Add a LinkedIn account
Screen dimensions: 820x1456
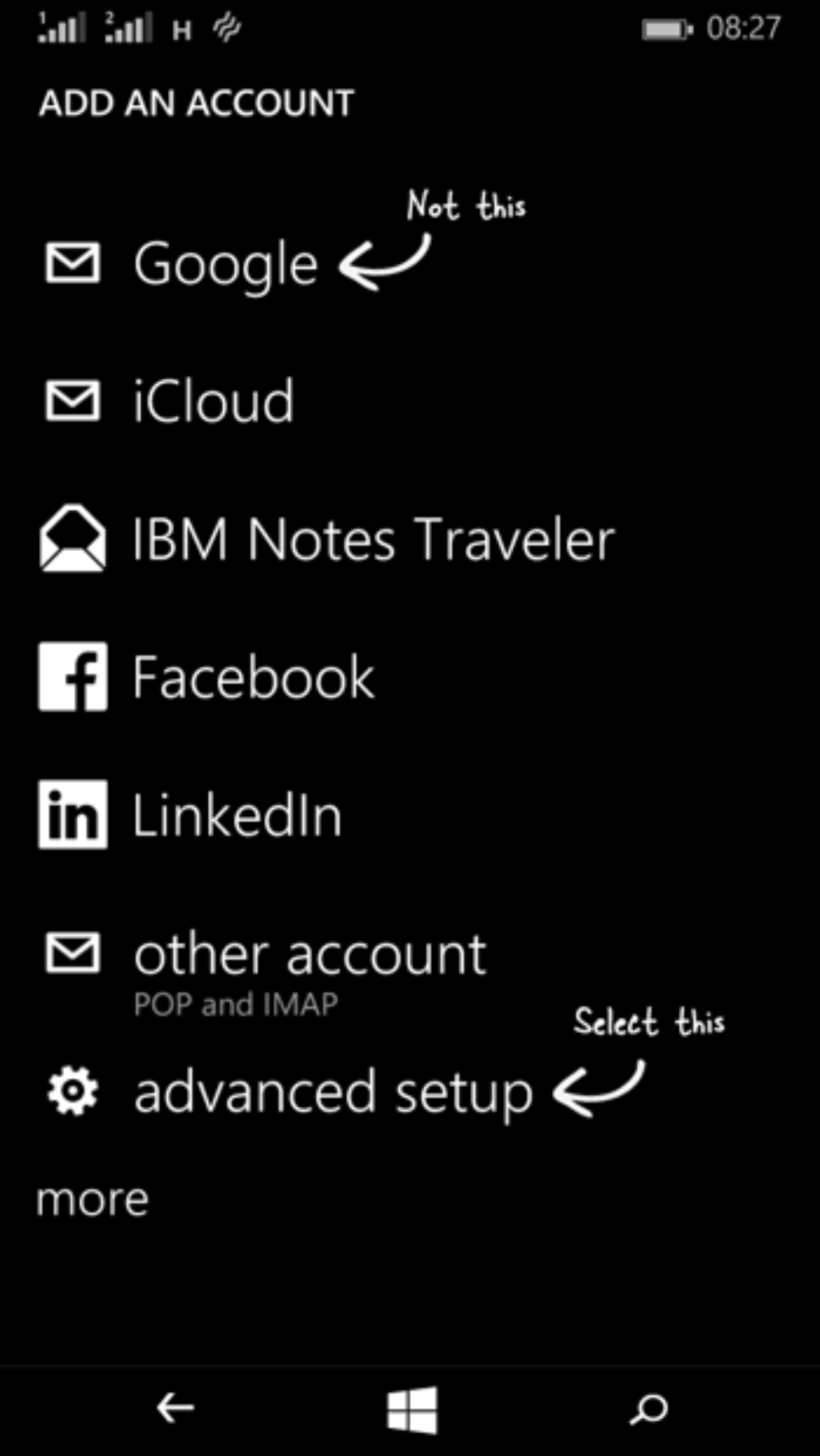[236, 815]
